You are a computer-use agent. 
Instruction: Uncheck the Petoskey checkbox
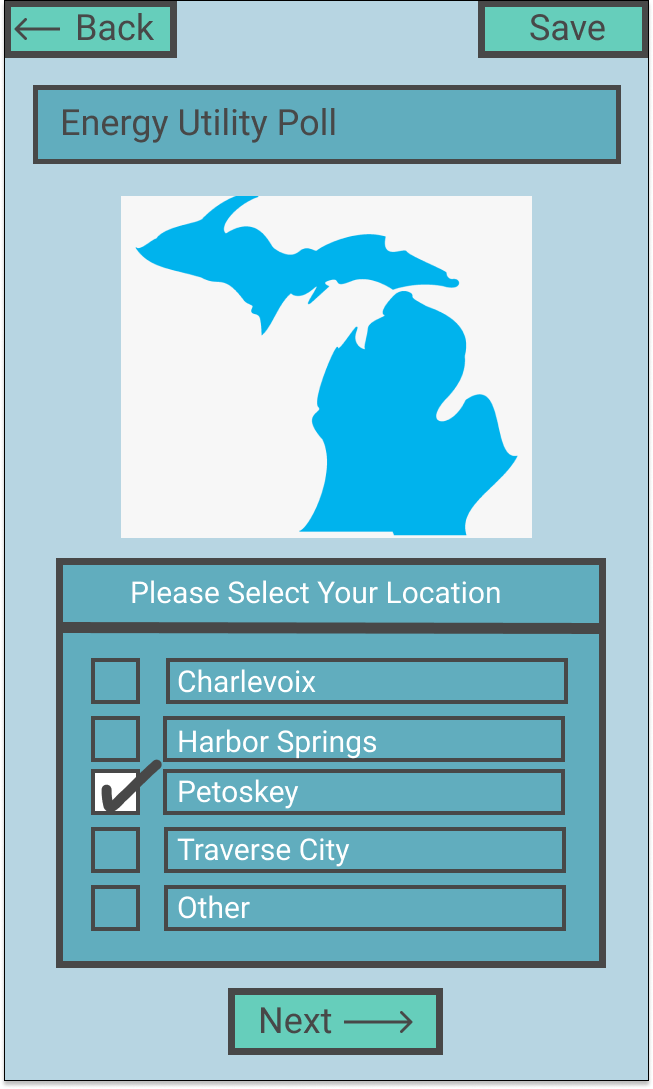coord(116,792)
